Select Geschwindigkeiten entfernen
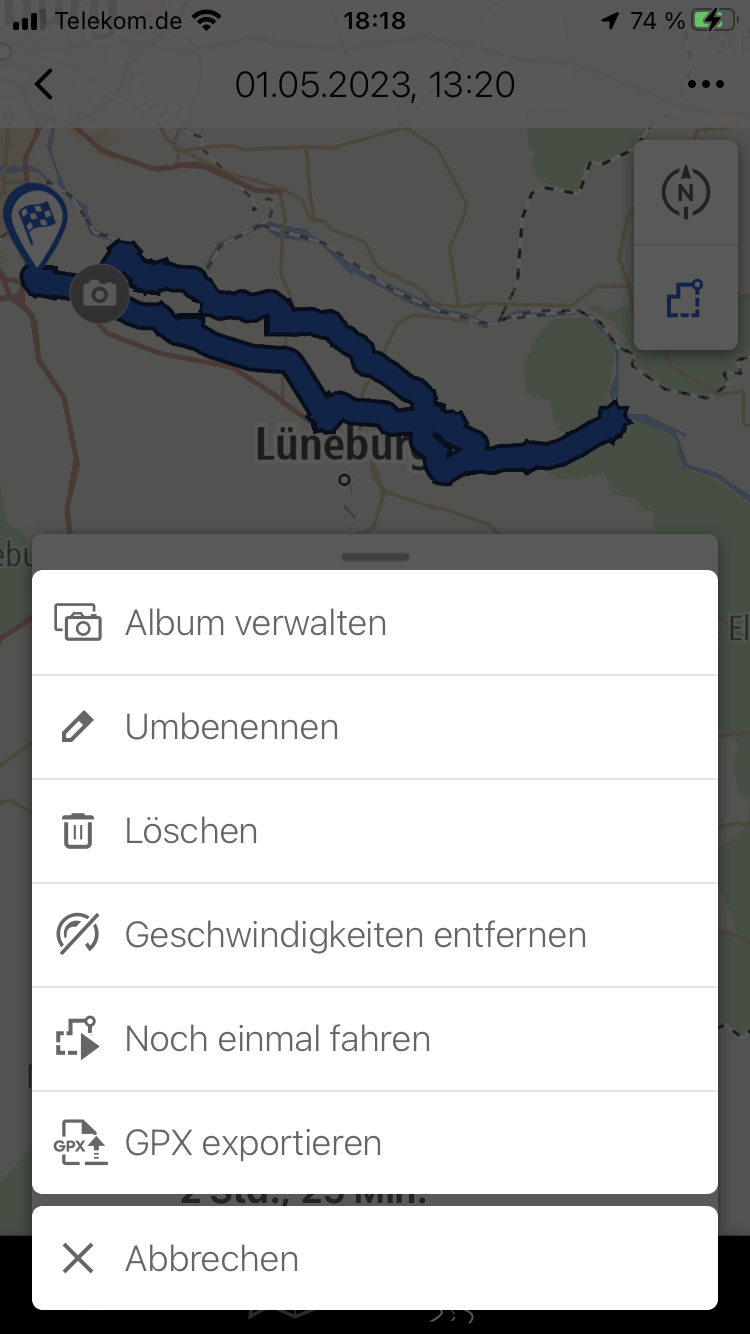This screenshot has height=1334, width=750. click(x=374, y=935)
